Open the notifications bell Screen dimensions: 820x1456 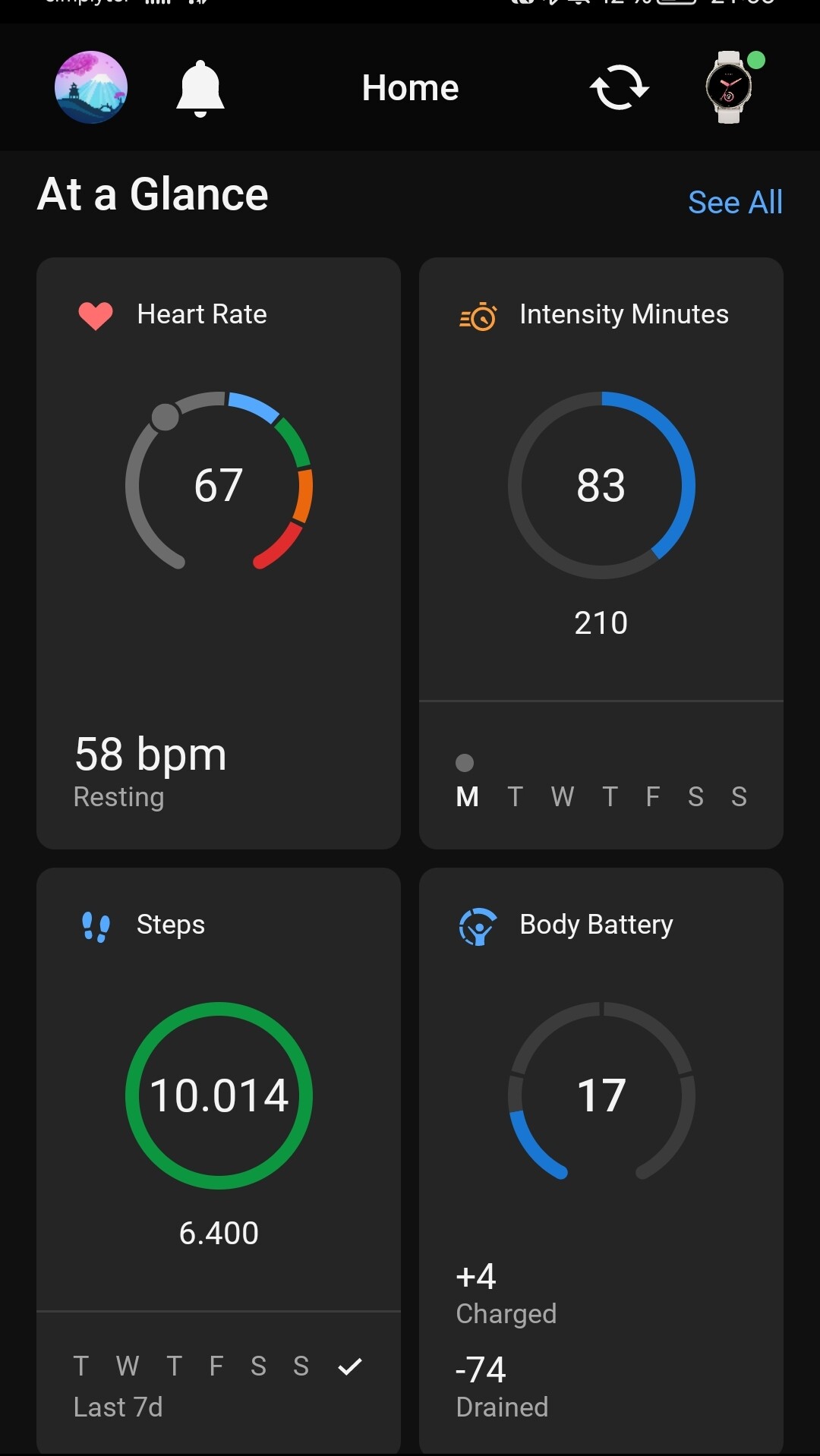coord(200,88)
